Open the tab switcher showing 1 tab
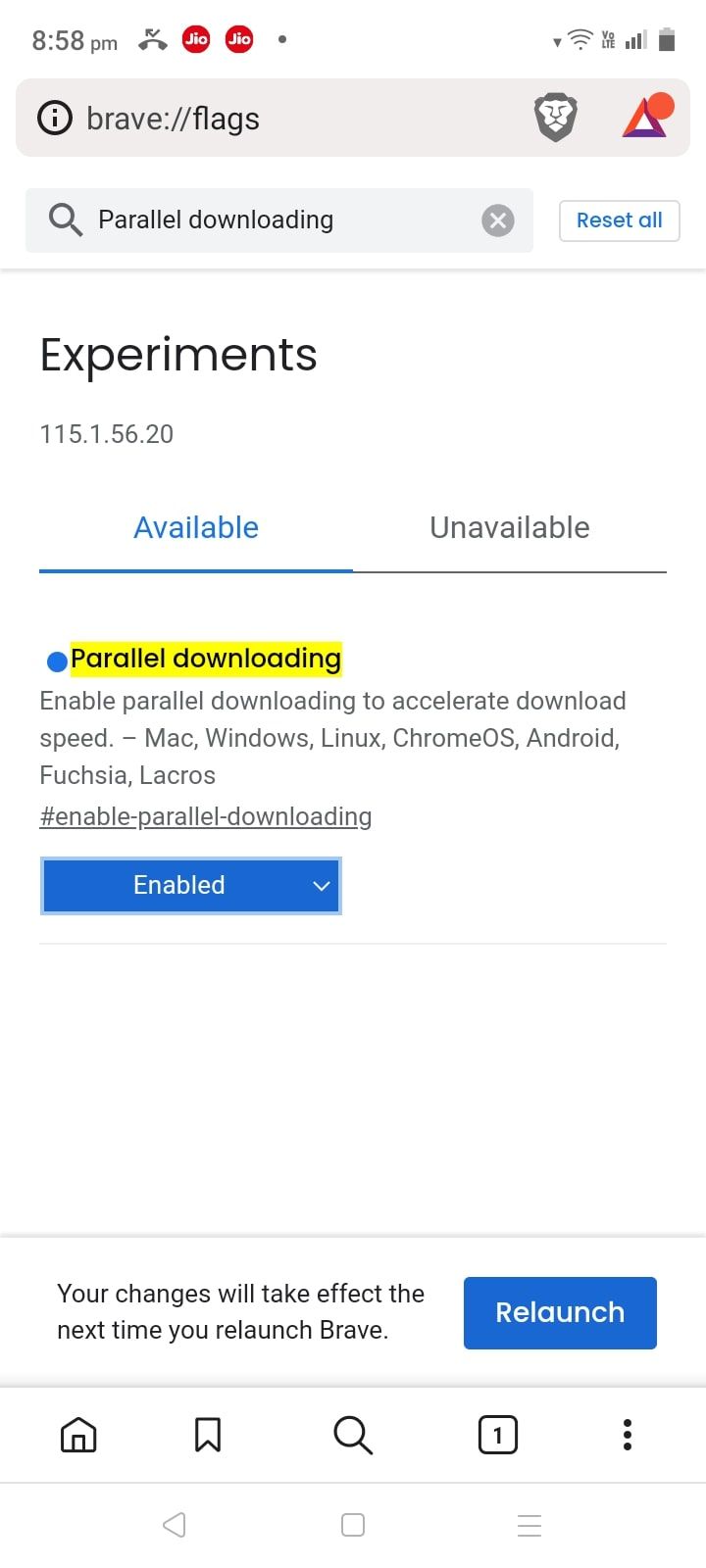The width and height of the screenshot is (706, 1568). [x=498, y=1436]
